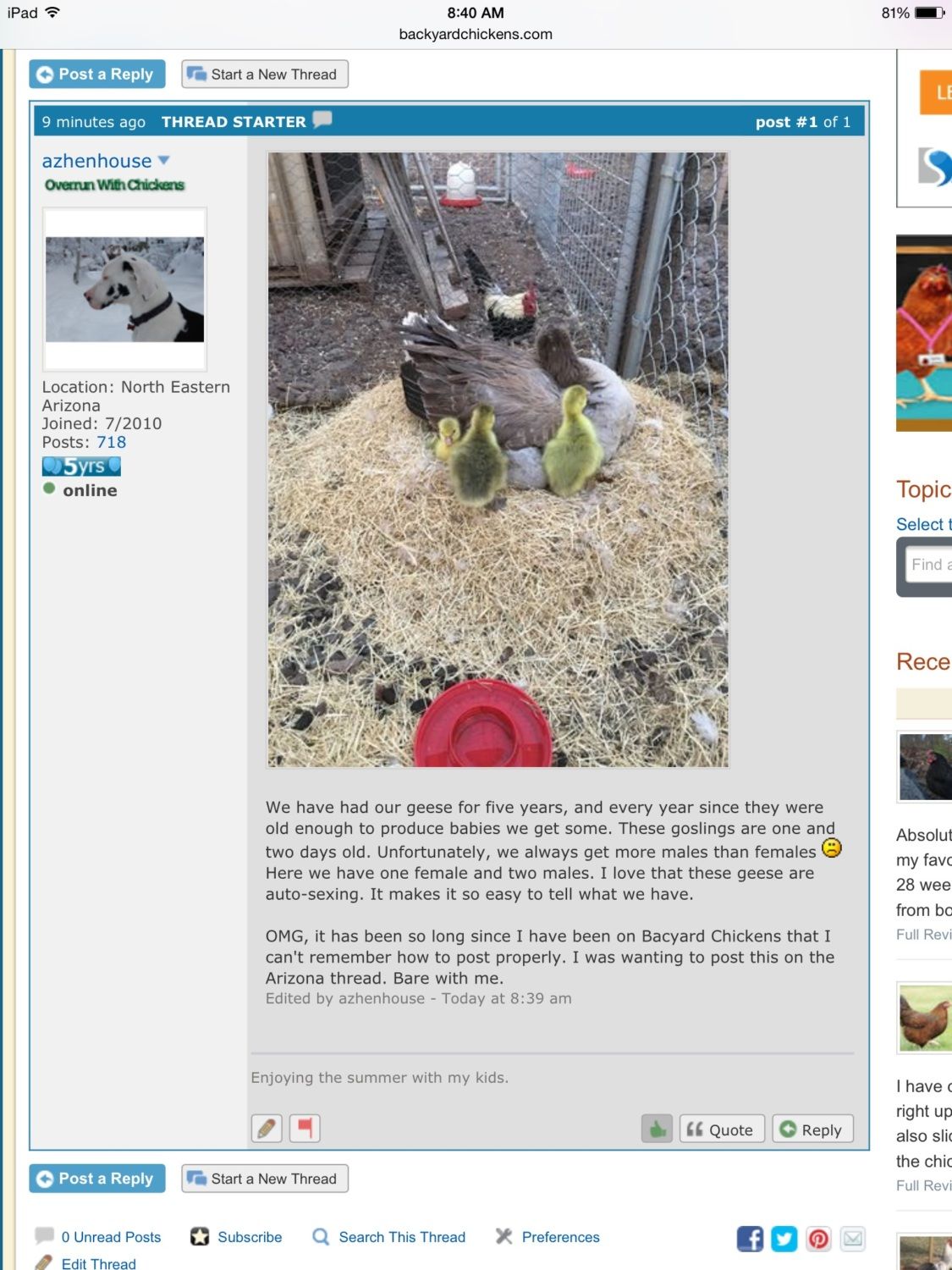Screen dimensions: 952x1270
Task: Give the post a thumbs up
Action: click(657, 1129)
